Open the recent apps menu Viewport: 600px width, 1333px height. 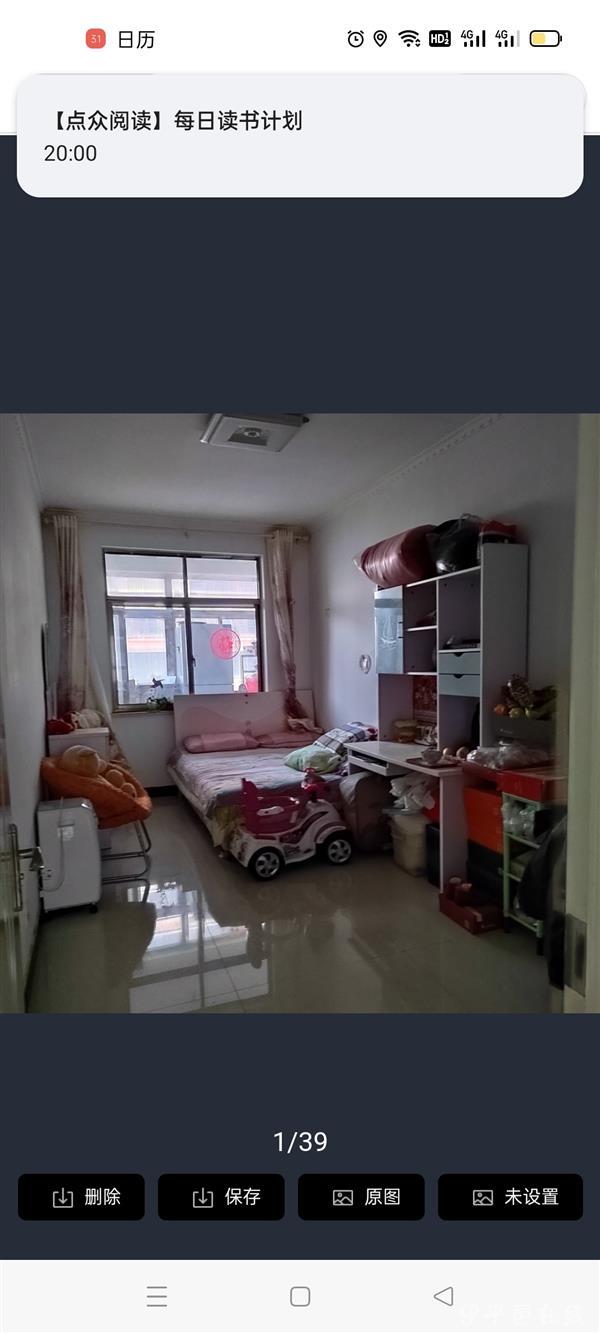(x=157, y=1296)
